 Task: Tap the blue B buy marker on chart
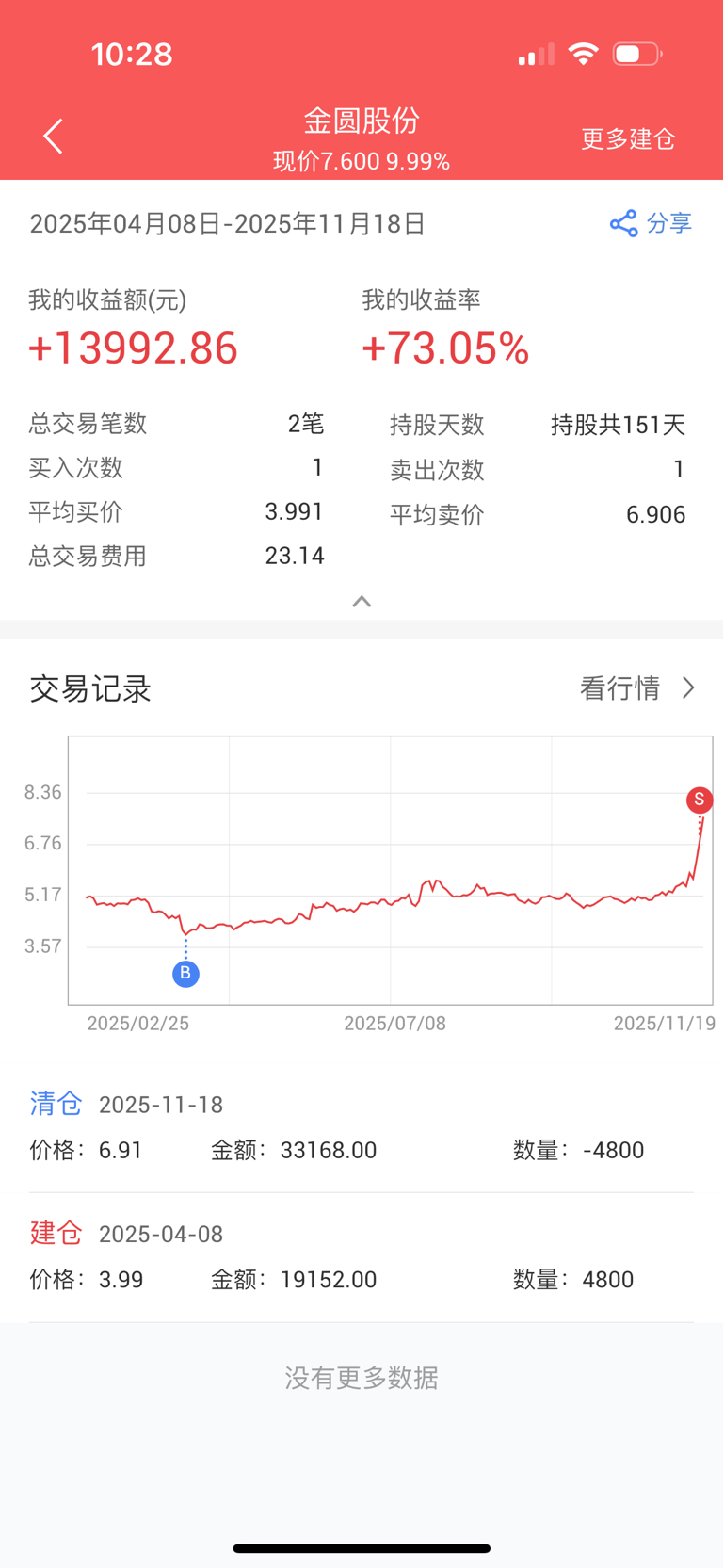185,974
